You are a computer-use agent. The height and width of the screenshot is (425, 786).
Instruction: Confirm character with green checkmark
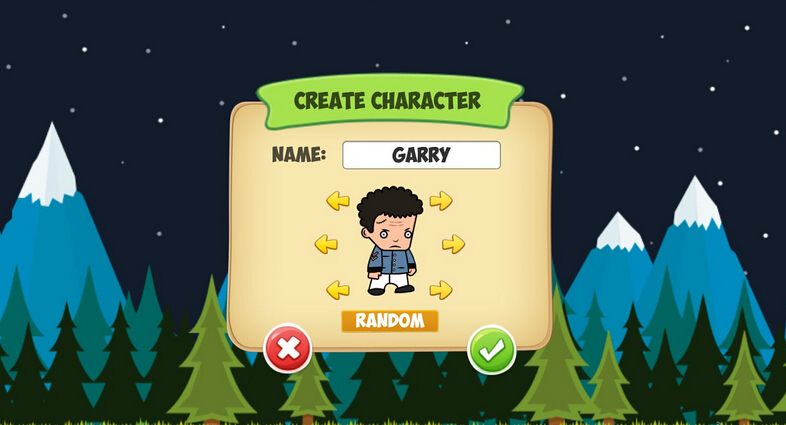pyautogui.click(x=492, y=349)
